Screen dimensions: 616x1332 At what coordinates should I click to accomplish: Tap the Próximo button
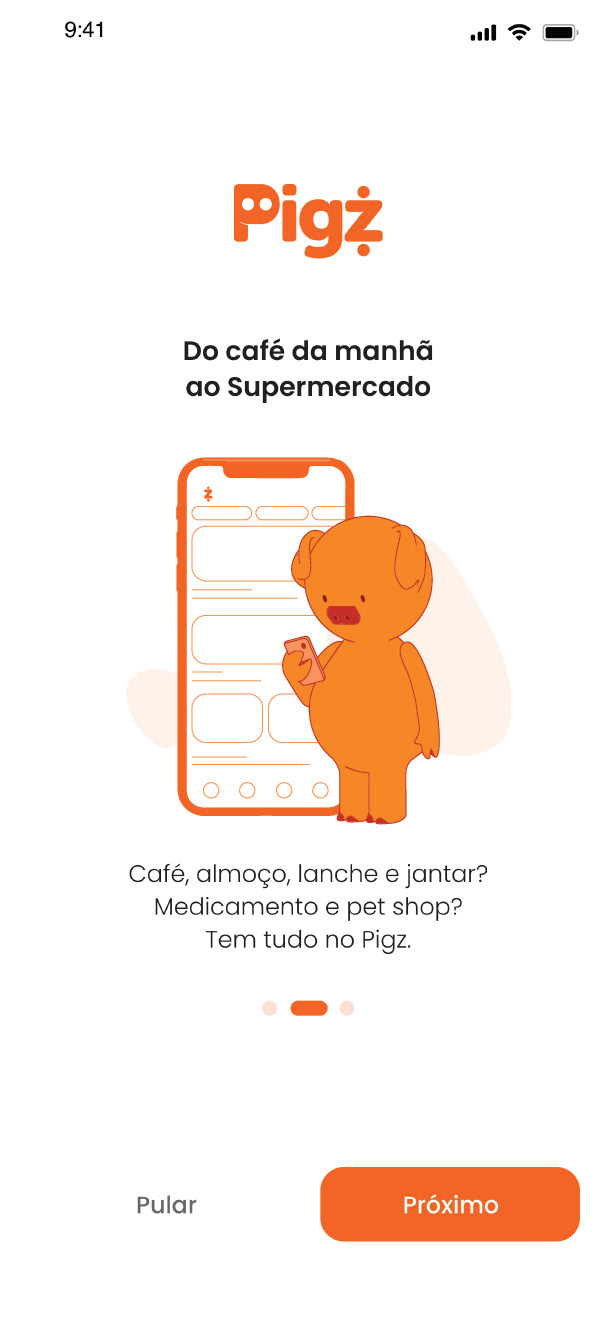point(450,1205)
